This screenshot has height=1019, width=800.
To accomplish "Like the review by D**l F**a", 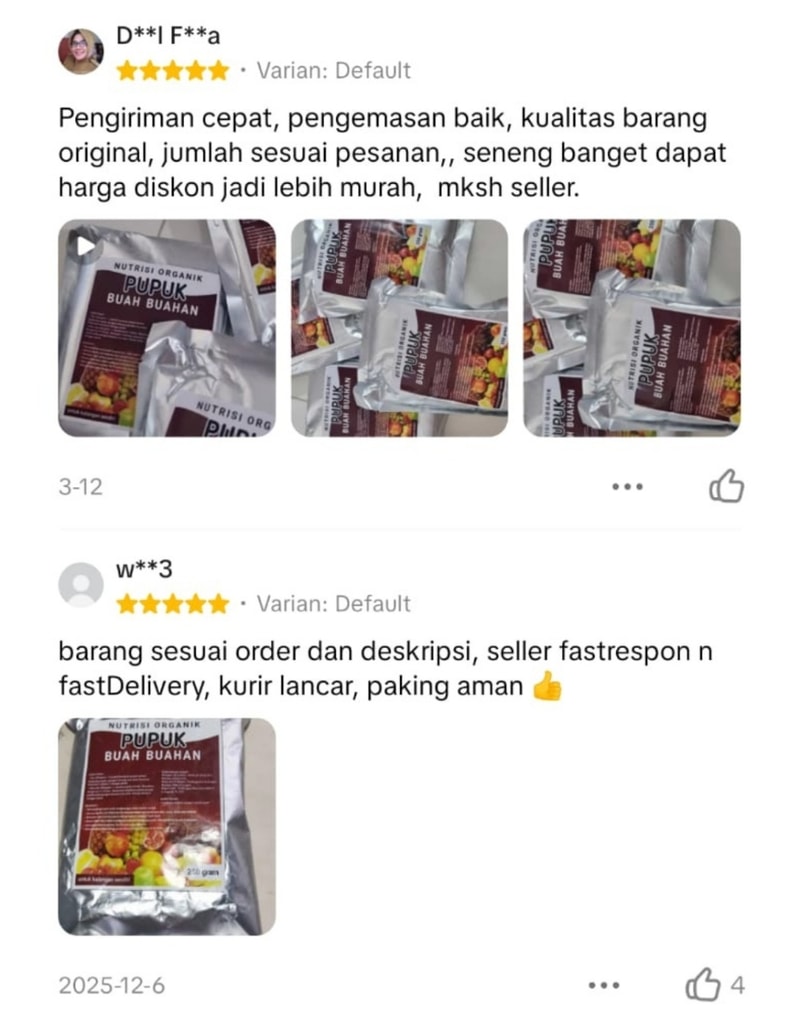I will [x=726, y=487].
